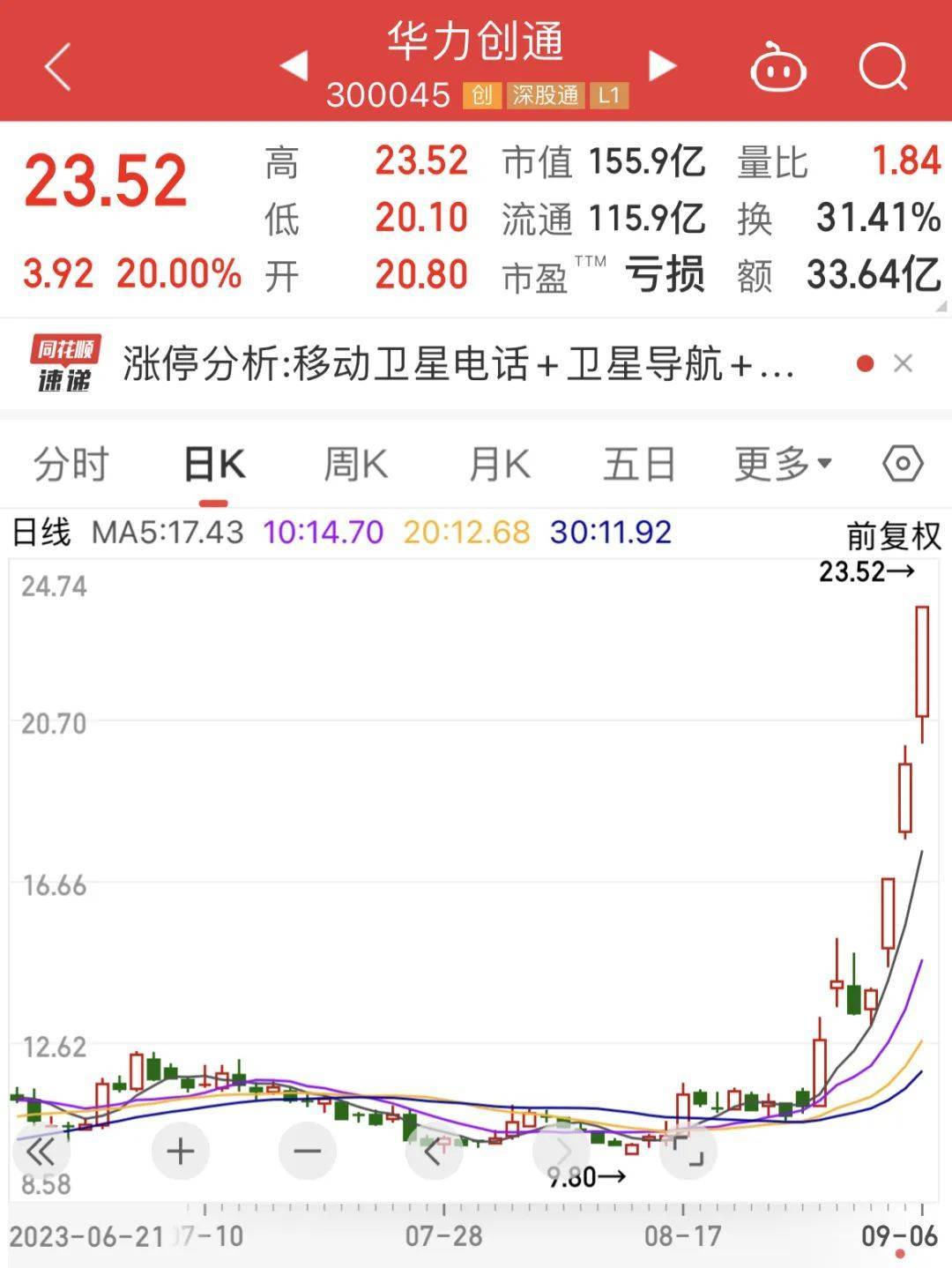Switch to the next stock
The width and height of the screenshot is (952, 1268).
(662, 66)
